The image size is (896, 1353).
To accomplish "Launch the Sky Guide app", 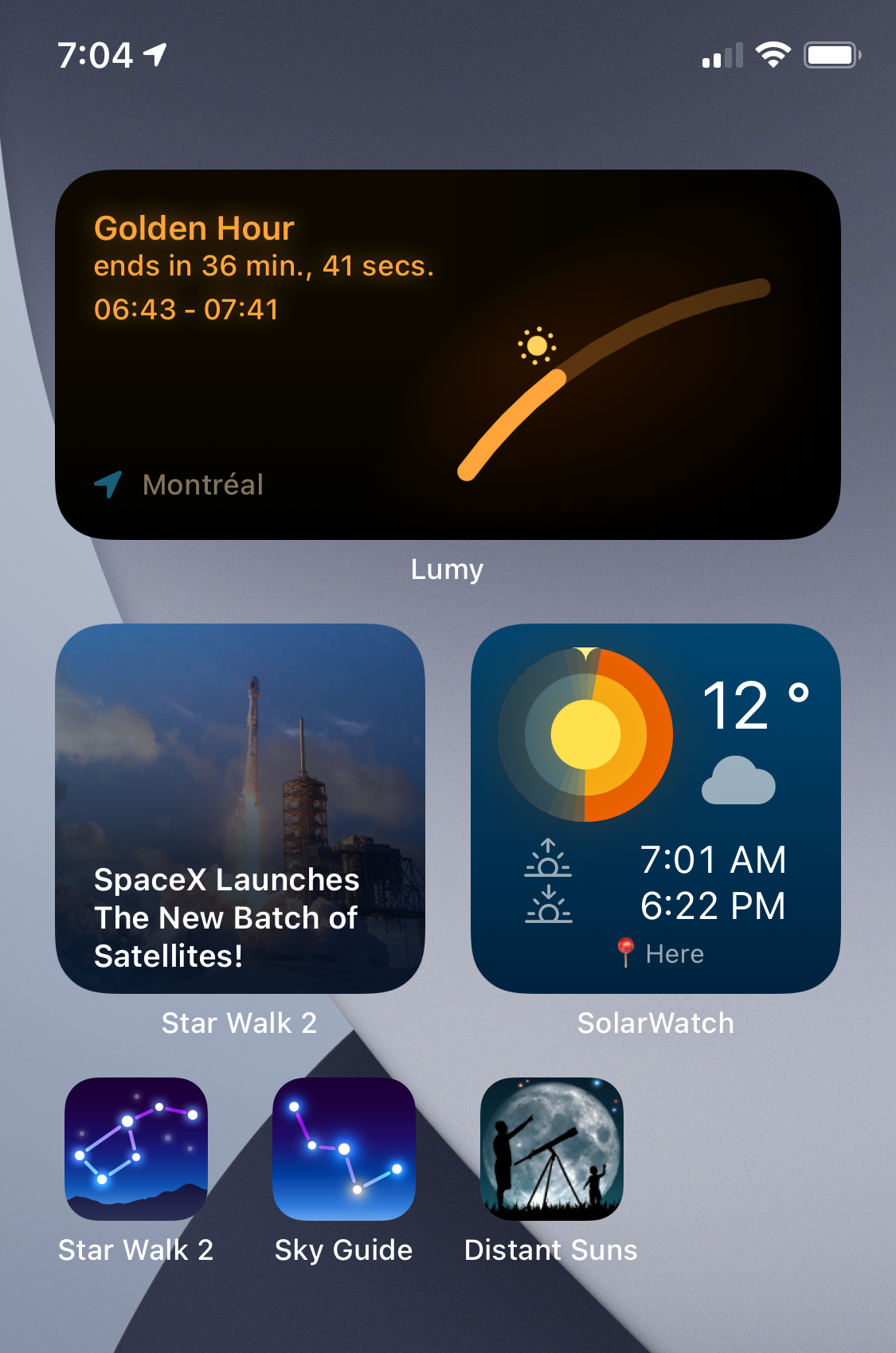I will (x=344, y=1148).
